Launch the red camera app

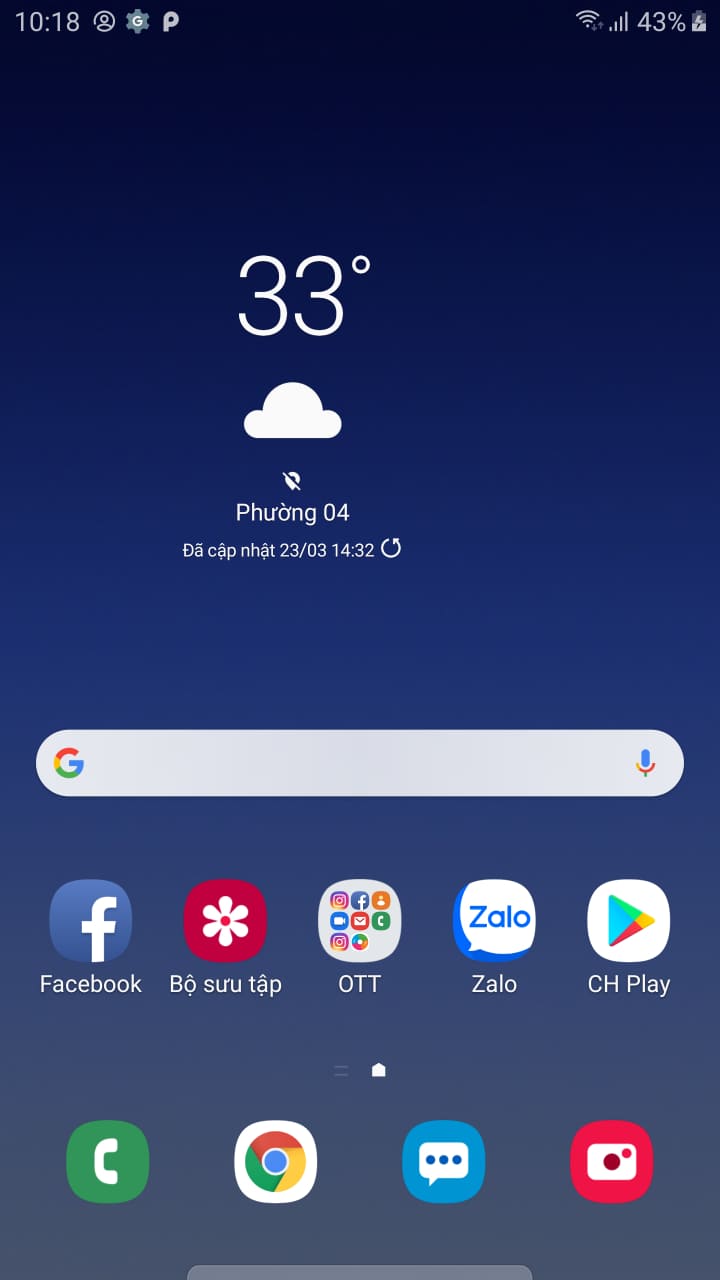click(x=611, y=1162)
